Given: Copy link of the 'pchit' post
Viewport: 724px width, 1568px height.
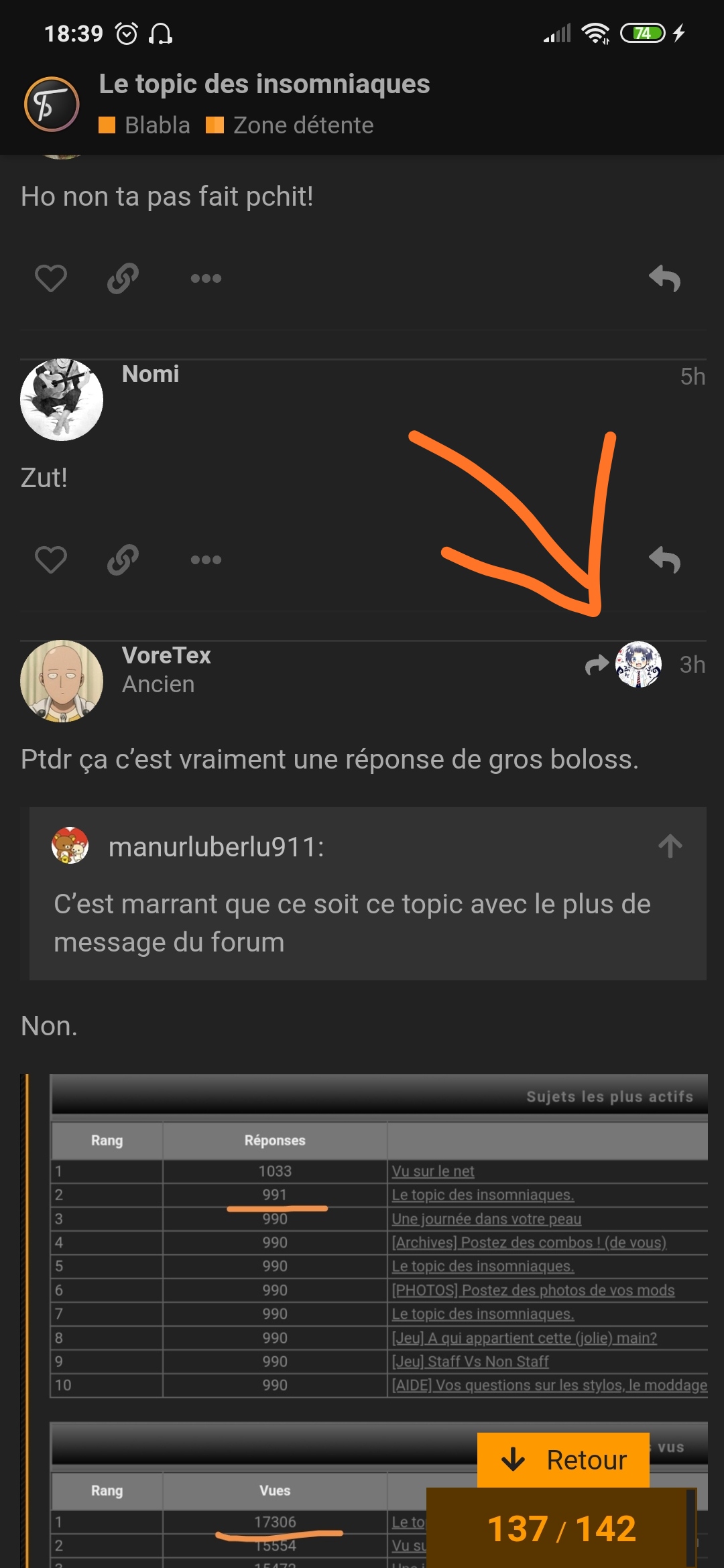Looking at the screenshot, I should click(x=123, y=278).
